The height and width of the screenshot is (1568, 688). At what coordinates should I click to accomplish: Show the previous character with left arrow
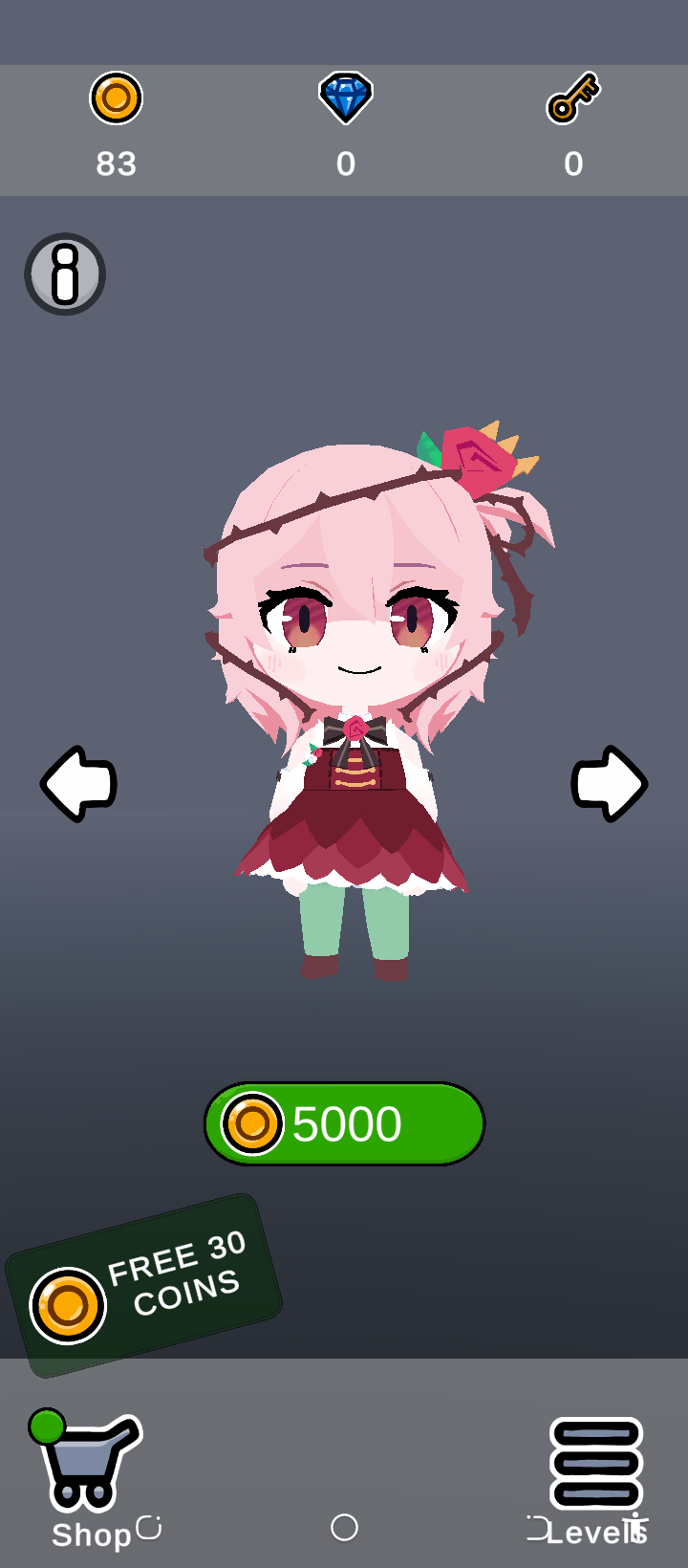coord(78,784)
